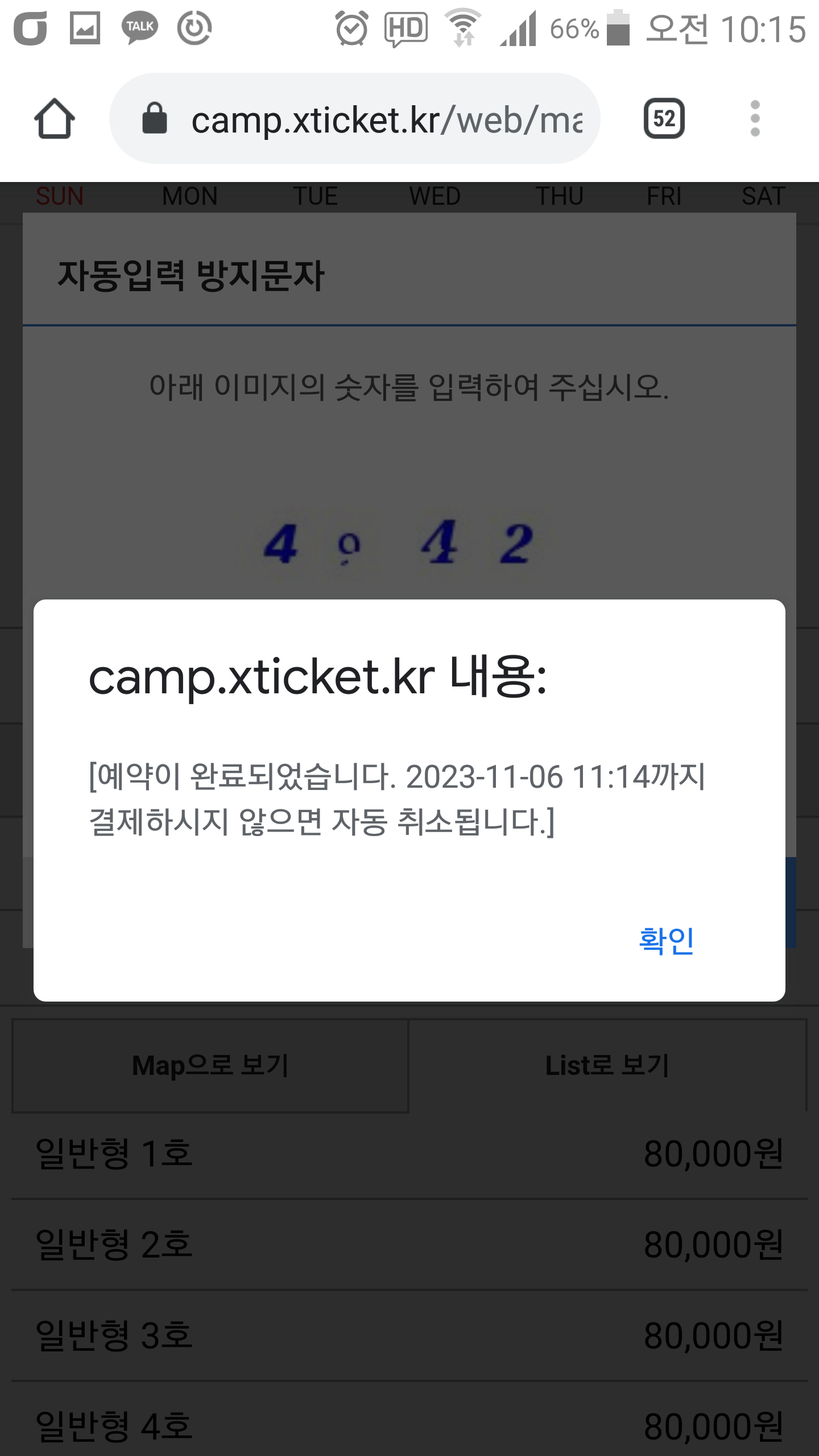
Task: Open the browser home page
Action: (x=55, y=119)
